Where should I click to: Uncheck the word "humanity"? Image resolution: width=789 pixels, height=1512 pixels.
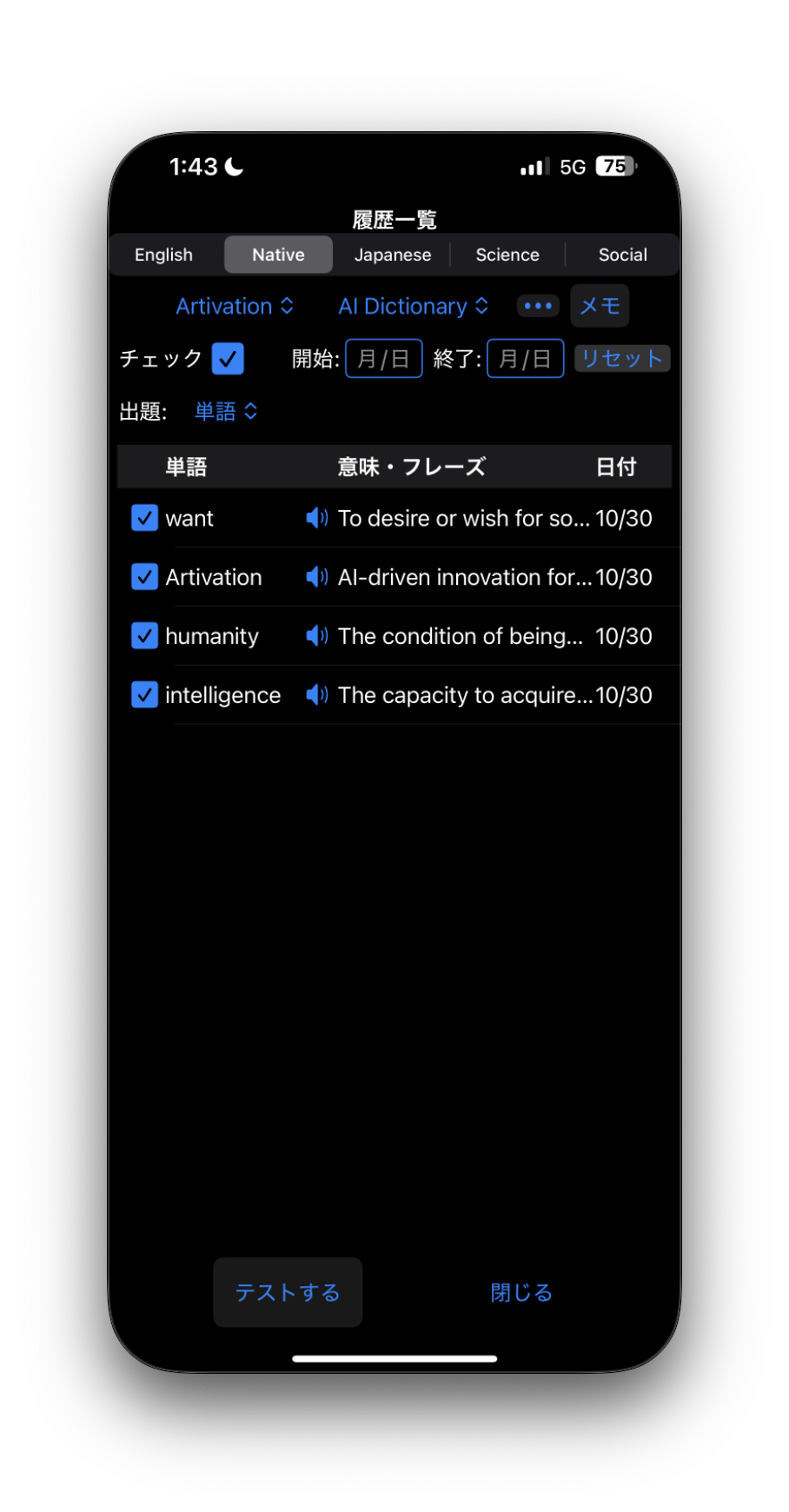coord(144,636)
